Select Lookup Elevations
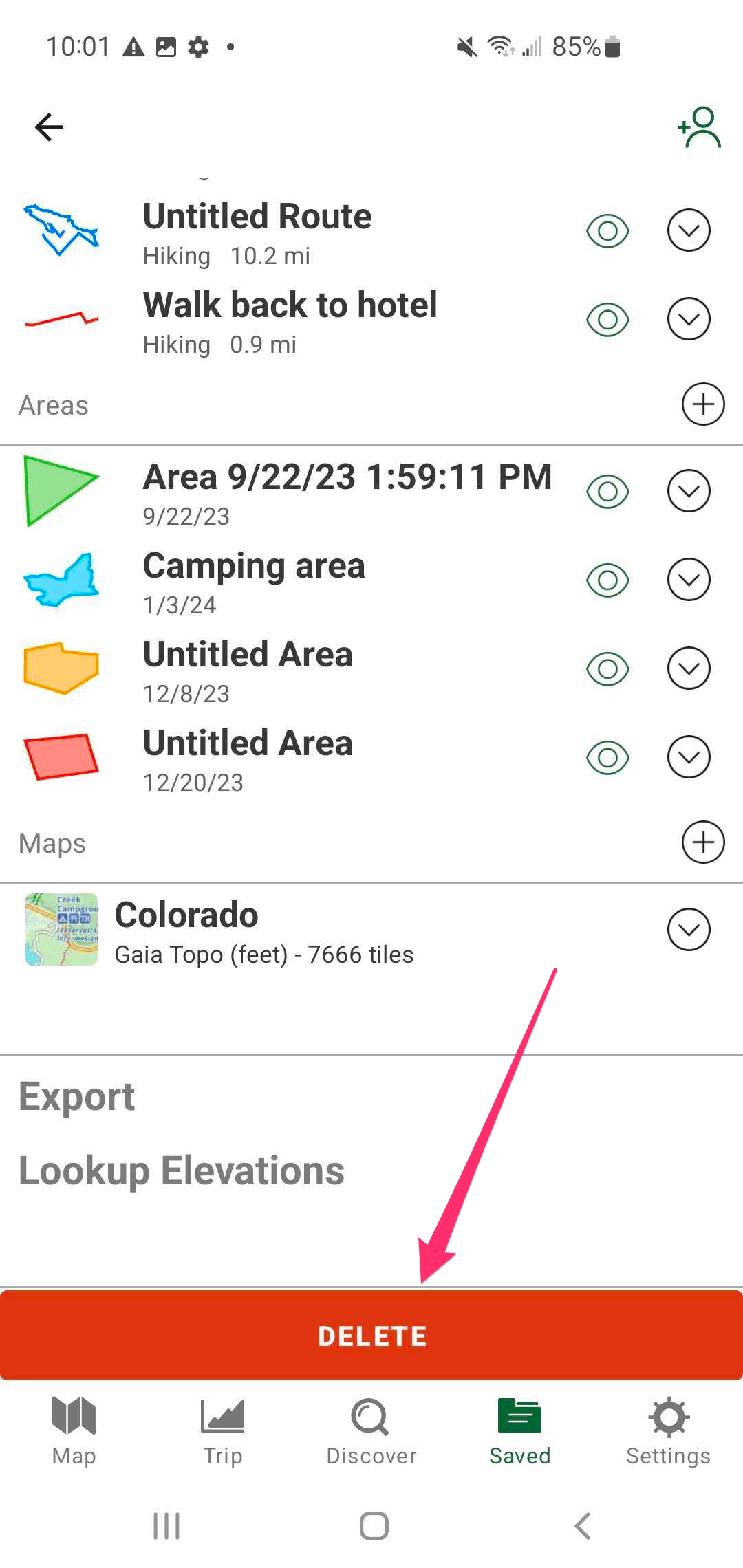This screenshot has height=1568, width=743. 182,1170
